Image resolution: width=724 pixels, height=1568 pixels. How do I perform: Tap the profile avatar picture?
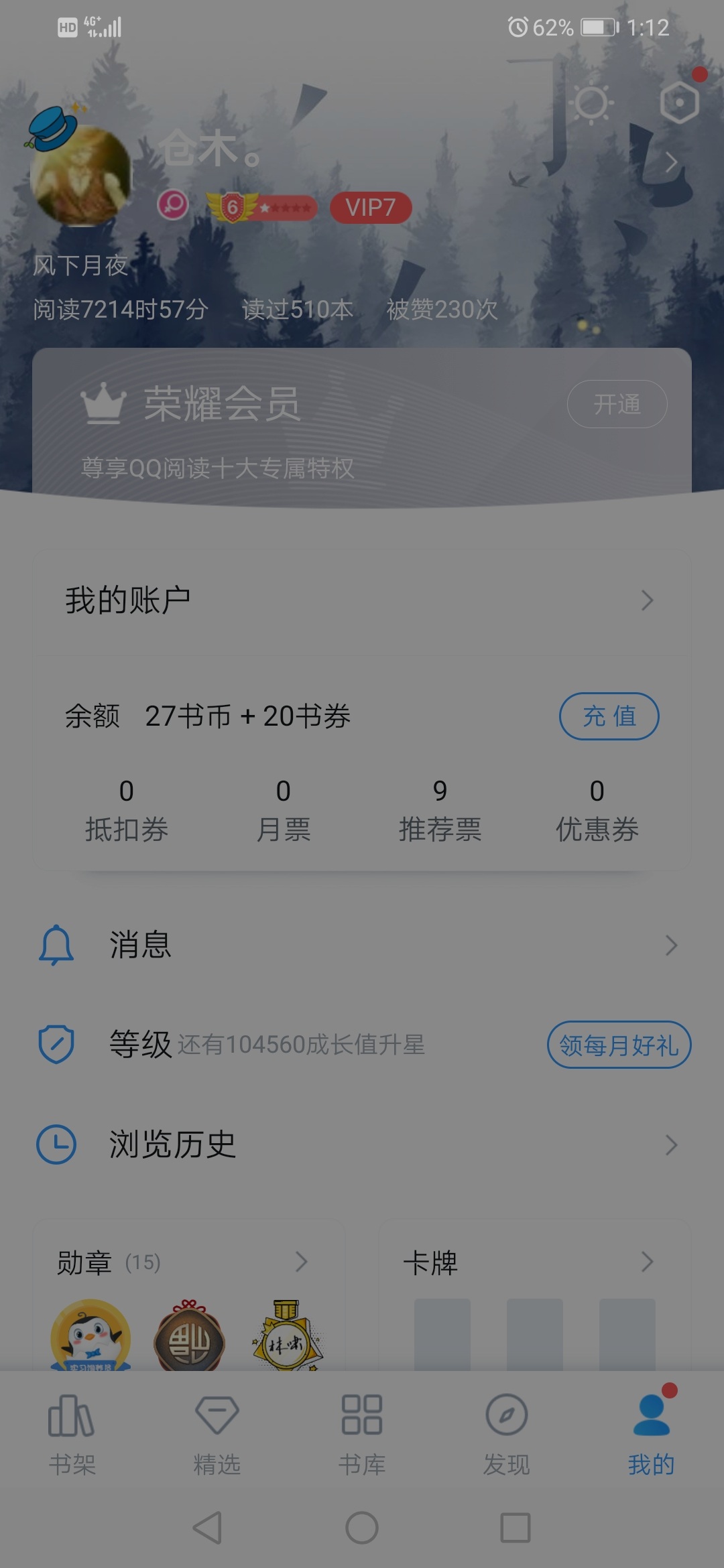pyautogui.click(x=80, y=176)
